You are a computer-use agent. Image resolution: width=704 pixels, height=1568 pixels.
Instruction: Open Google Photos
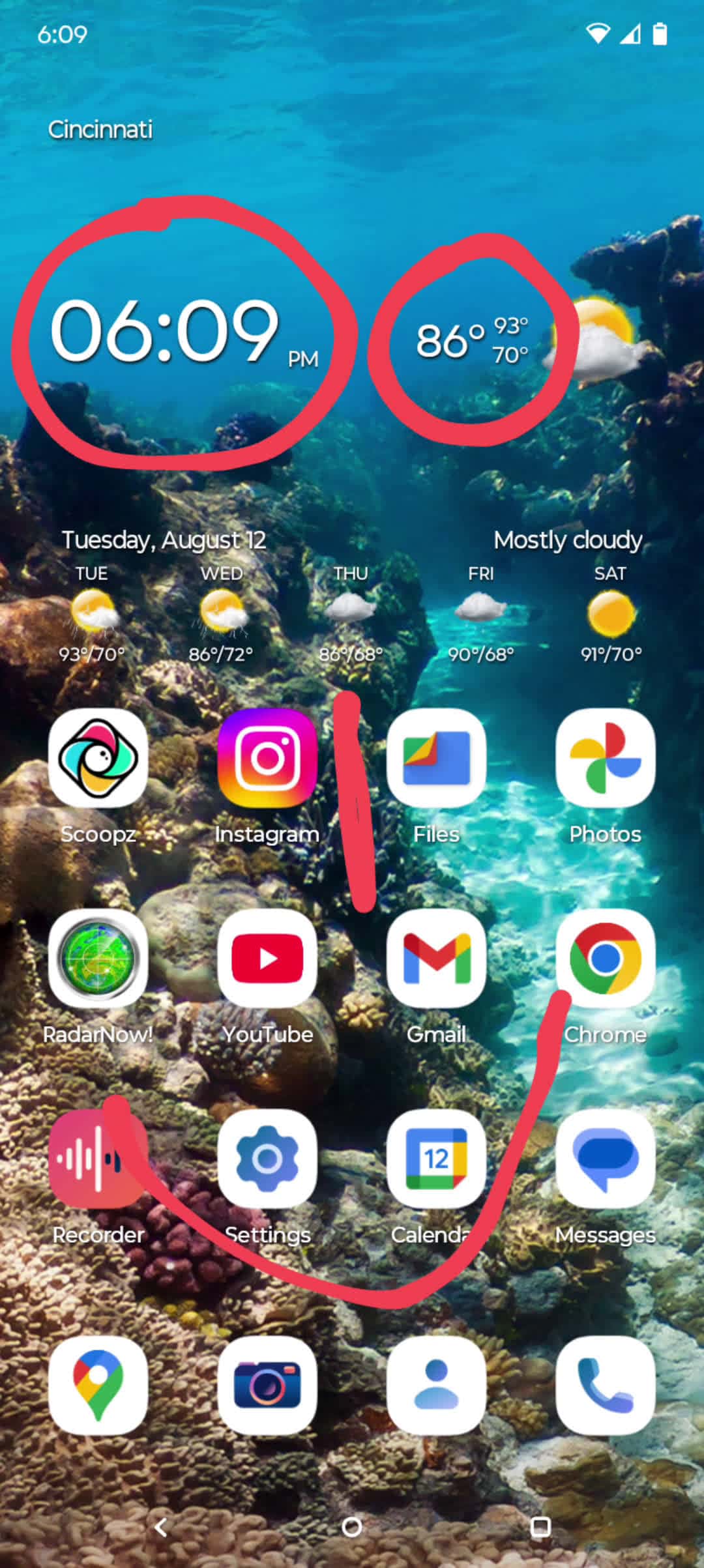click(x=605, y=759)
